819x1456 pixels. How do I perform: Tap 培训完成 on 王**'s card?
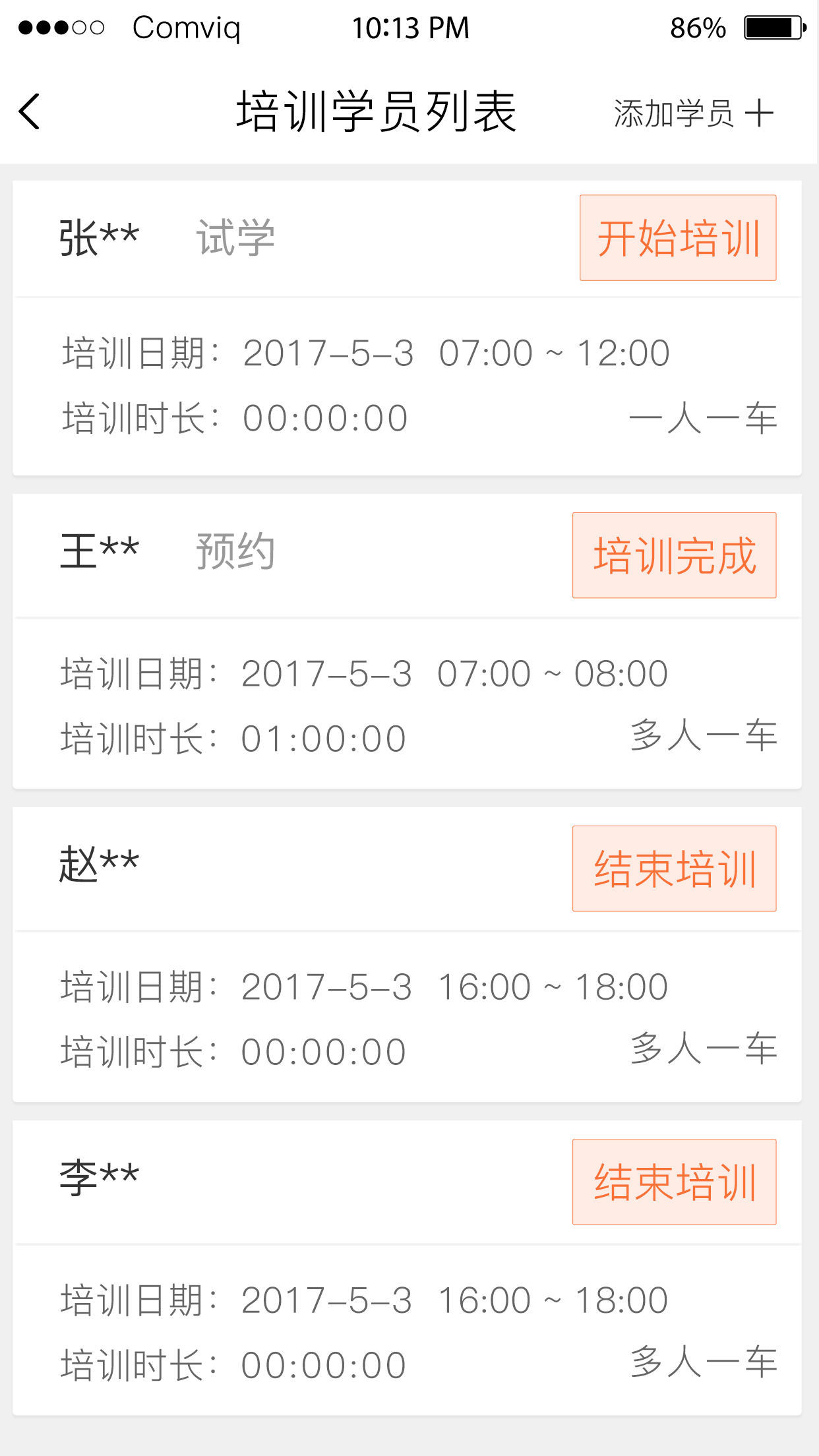click(x=674, y=555)
